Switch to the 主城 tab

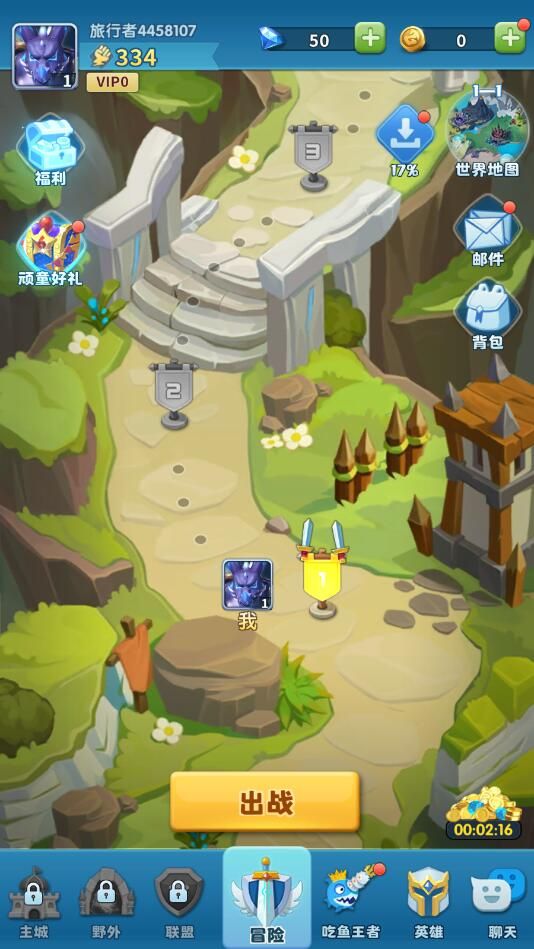(34, 902)
